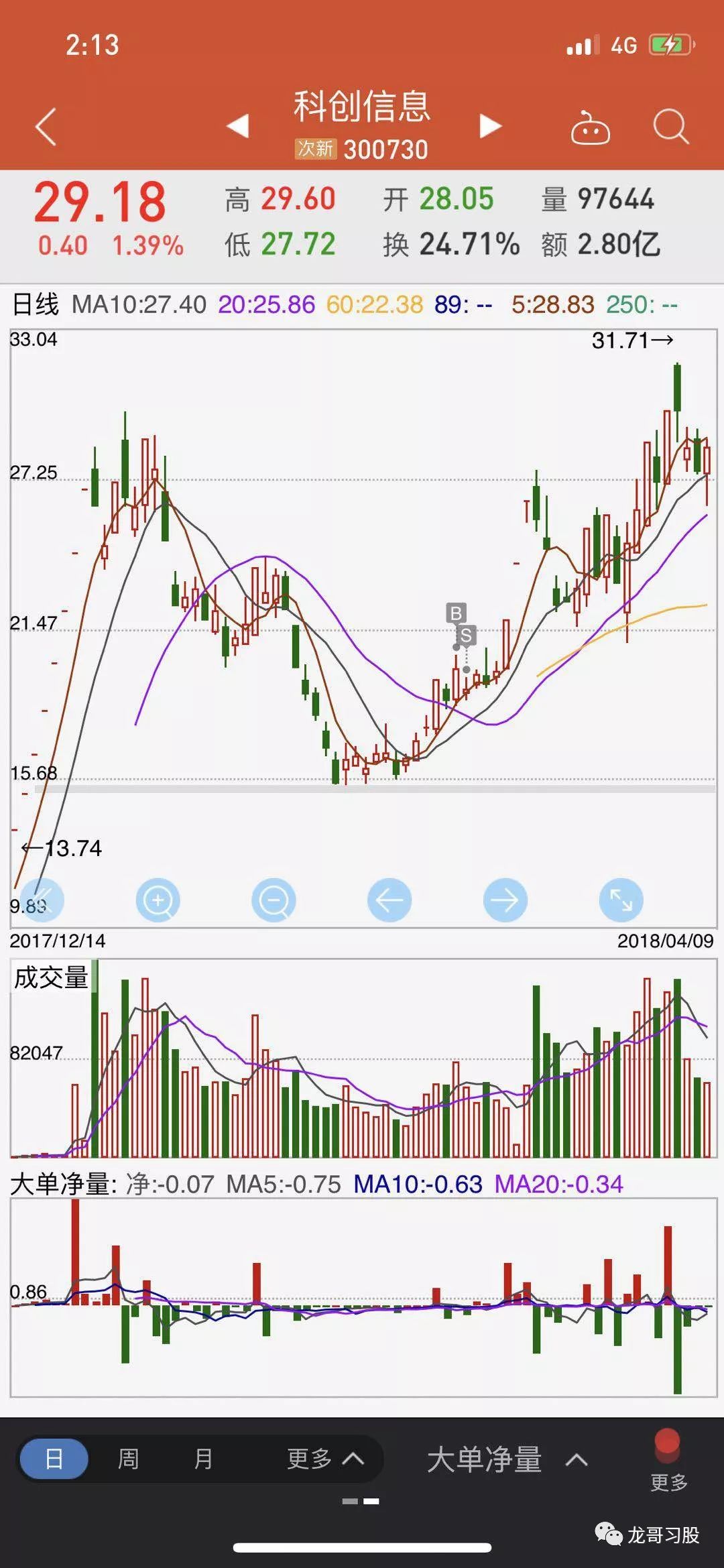Screen dimensions: 724x1568
Task: Switch to the next stock
Action: [x=490, y=125]
